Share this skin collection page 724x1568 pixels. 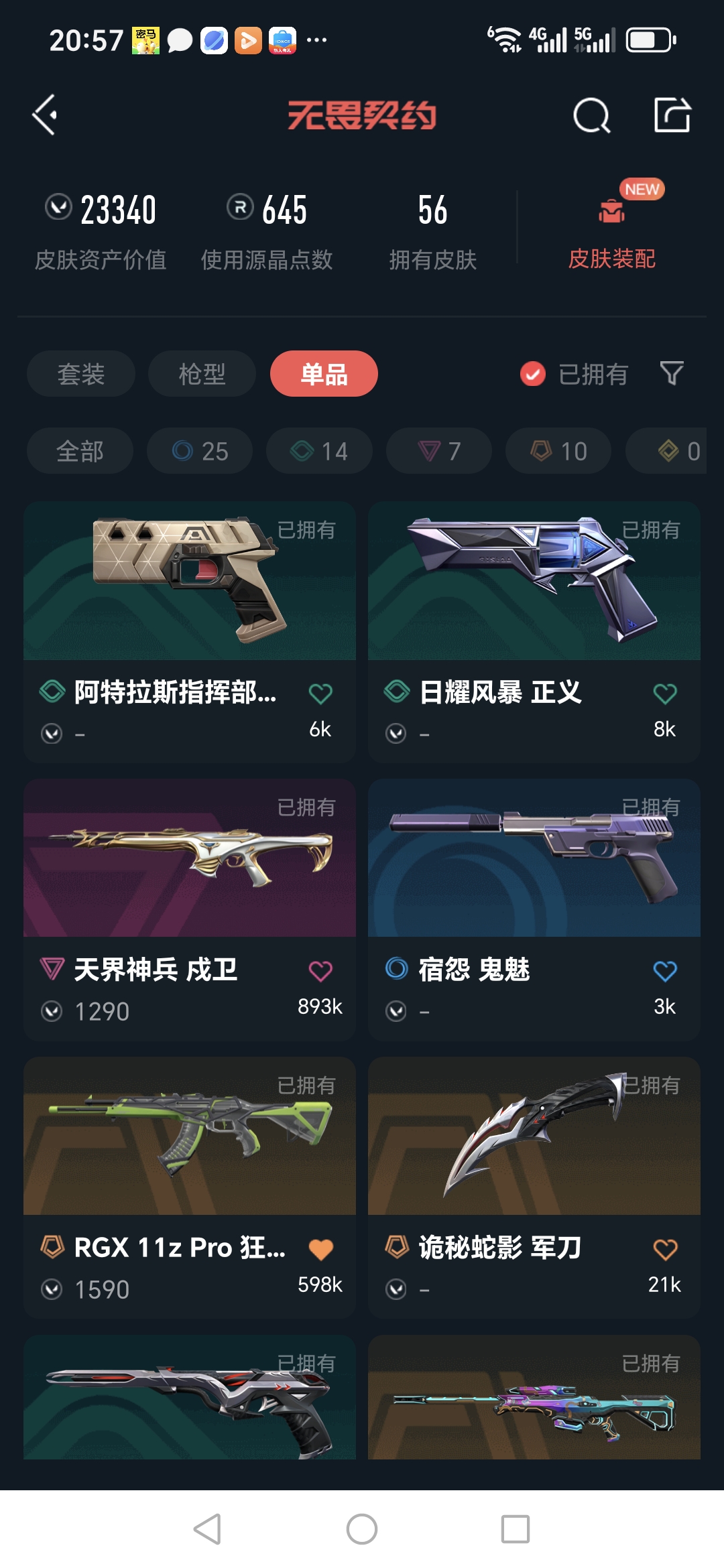click(x=672, y=115)
